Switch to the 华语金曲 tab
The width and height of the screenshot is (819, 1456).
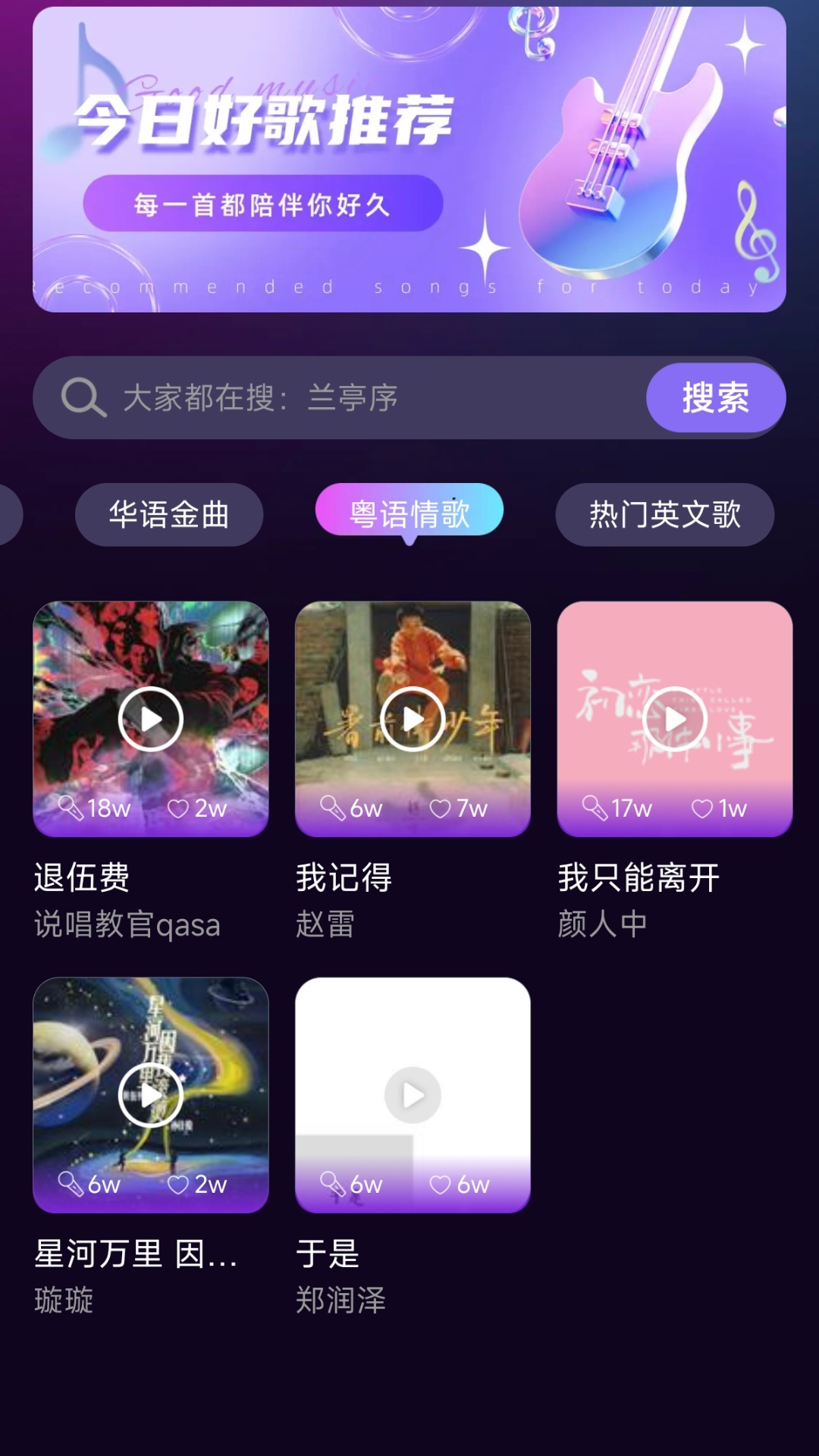click(x=169, y=514)
